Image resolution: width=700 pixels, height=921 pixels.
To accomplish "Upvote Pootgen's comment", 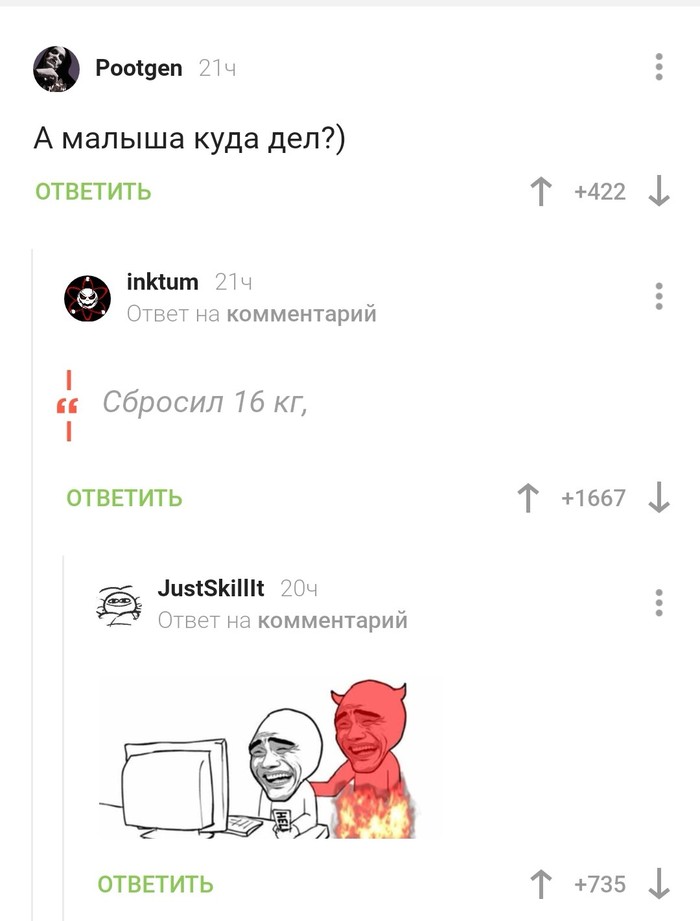I will [541, 191].
